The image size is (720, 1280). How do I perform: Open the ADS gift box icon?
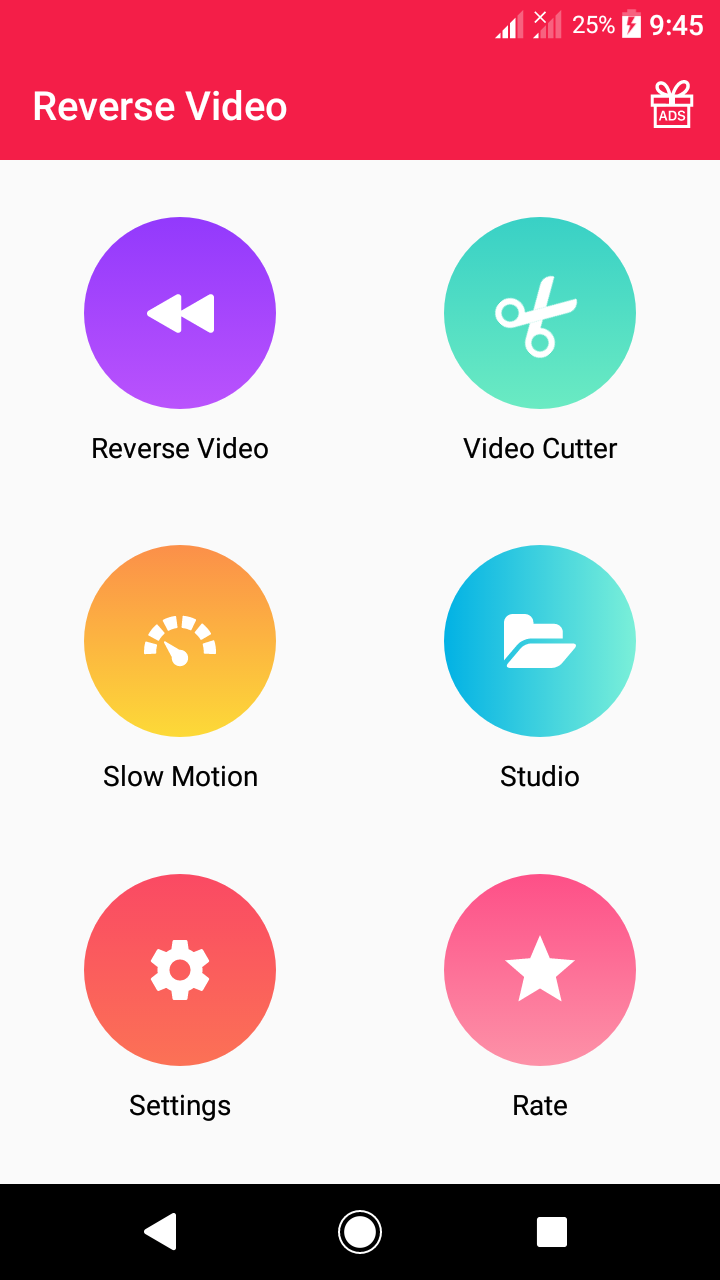pyautogui.click(x=672, y=104)
